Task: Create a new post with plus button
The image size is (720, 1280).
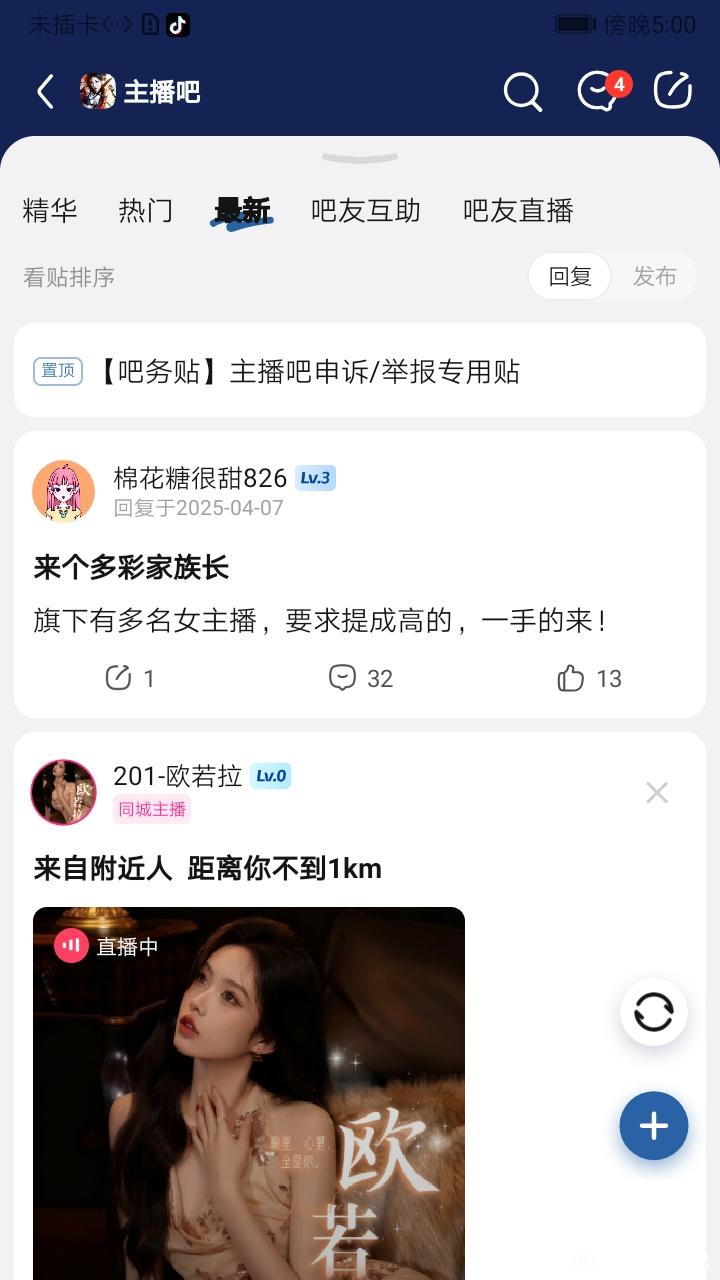Action: click(654, 1126)
